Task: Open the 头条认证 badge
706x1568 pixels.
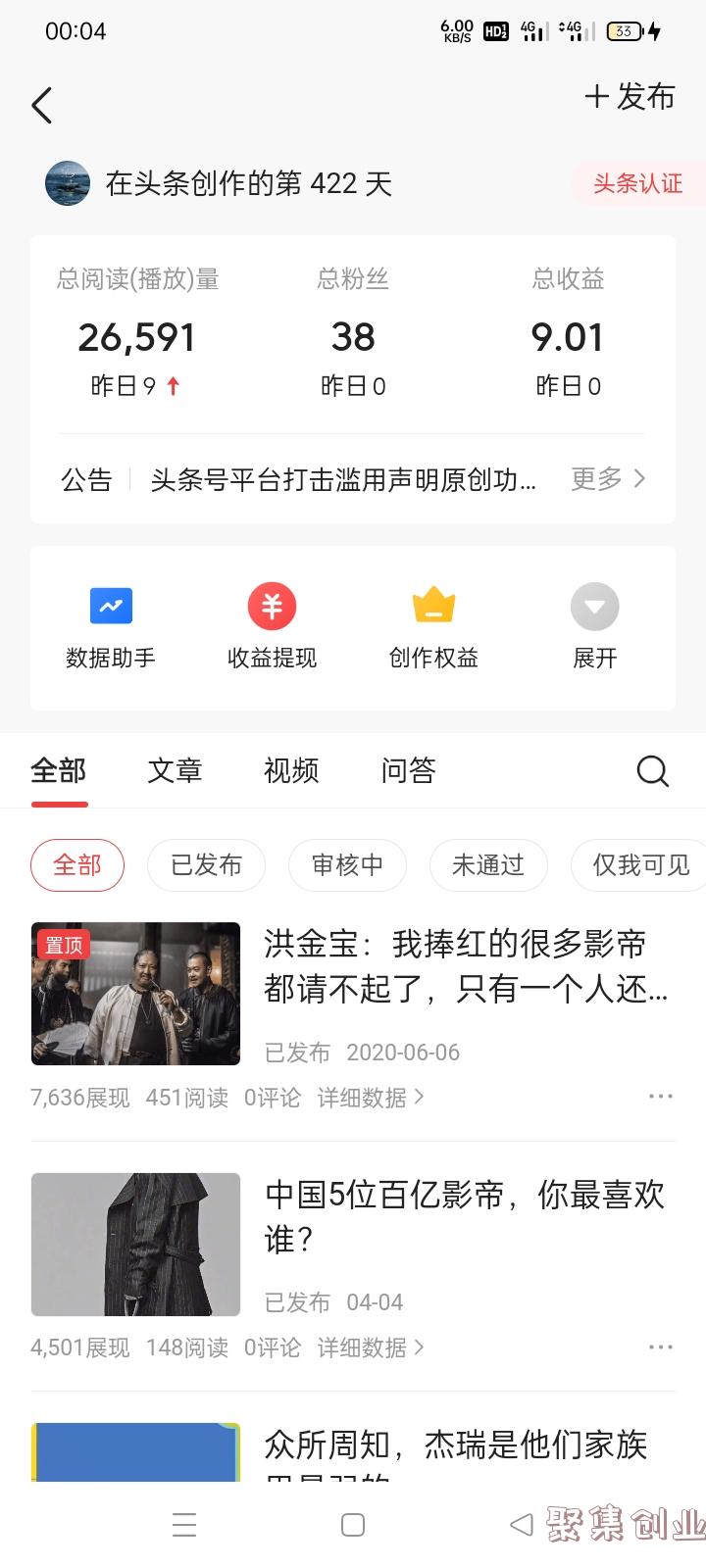Action: pos(637,183)
